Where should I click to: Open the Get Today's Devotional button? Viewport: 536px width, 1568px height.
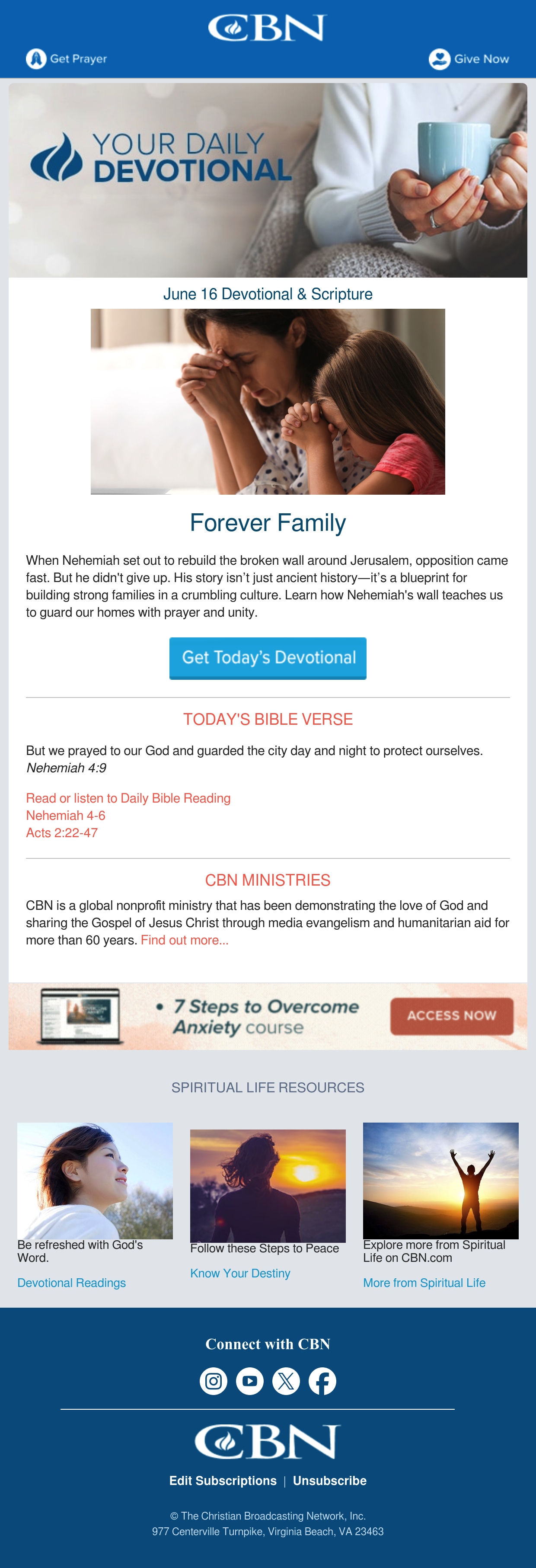tap(268, 658)
